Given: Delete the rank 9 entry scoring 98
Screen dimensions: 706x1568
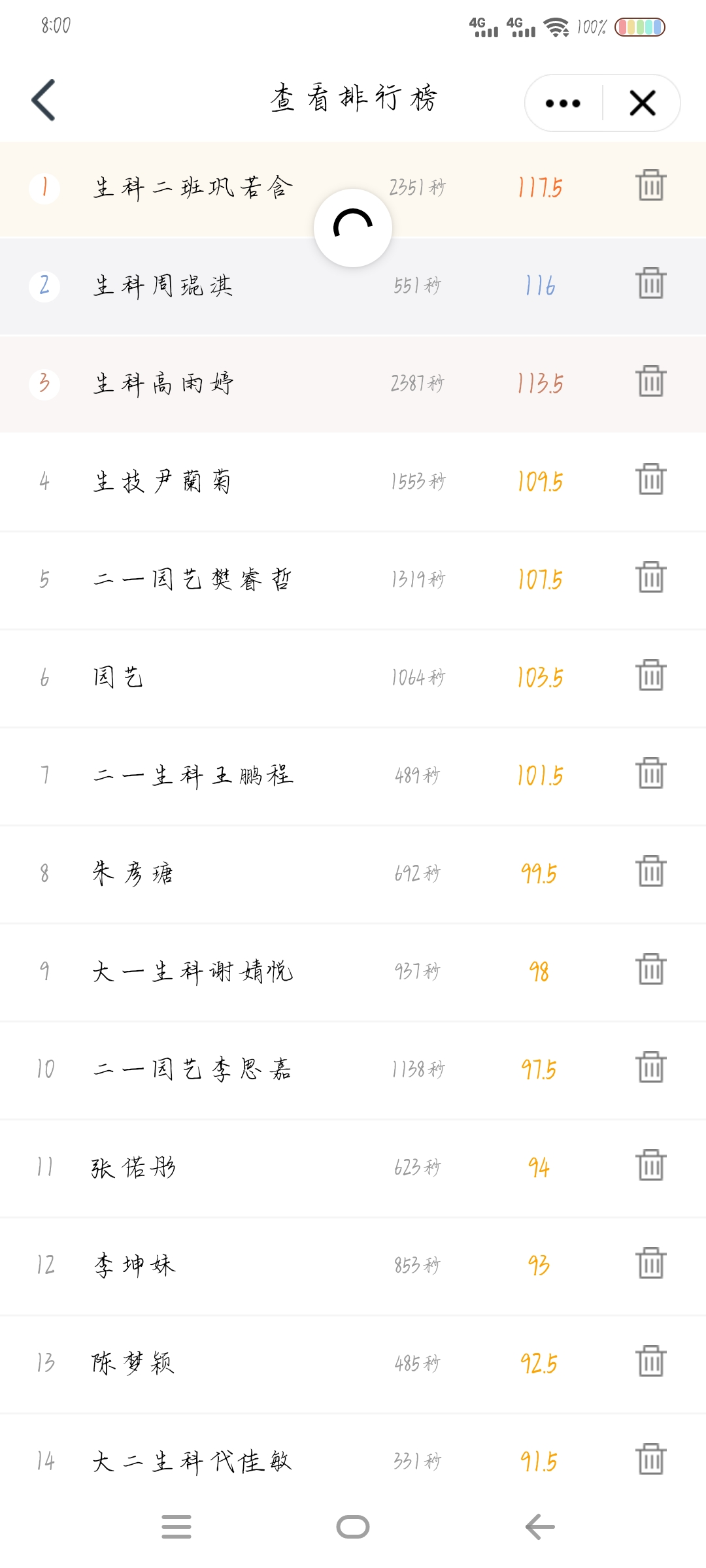Looking at the screenshot, I should coord(651,969).
